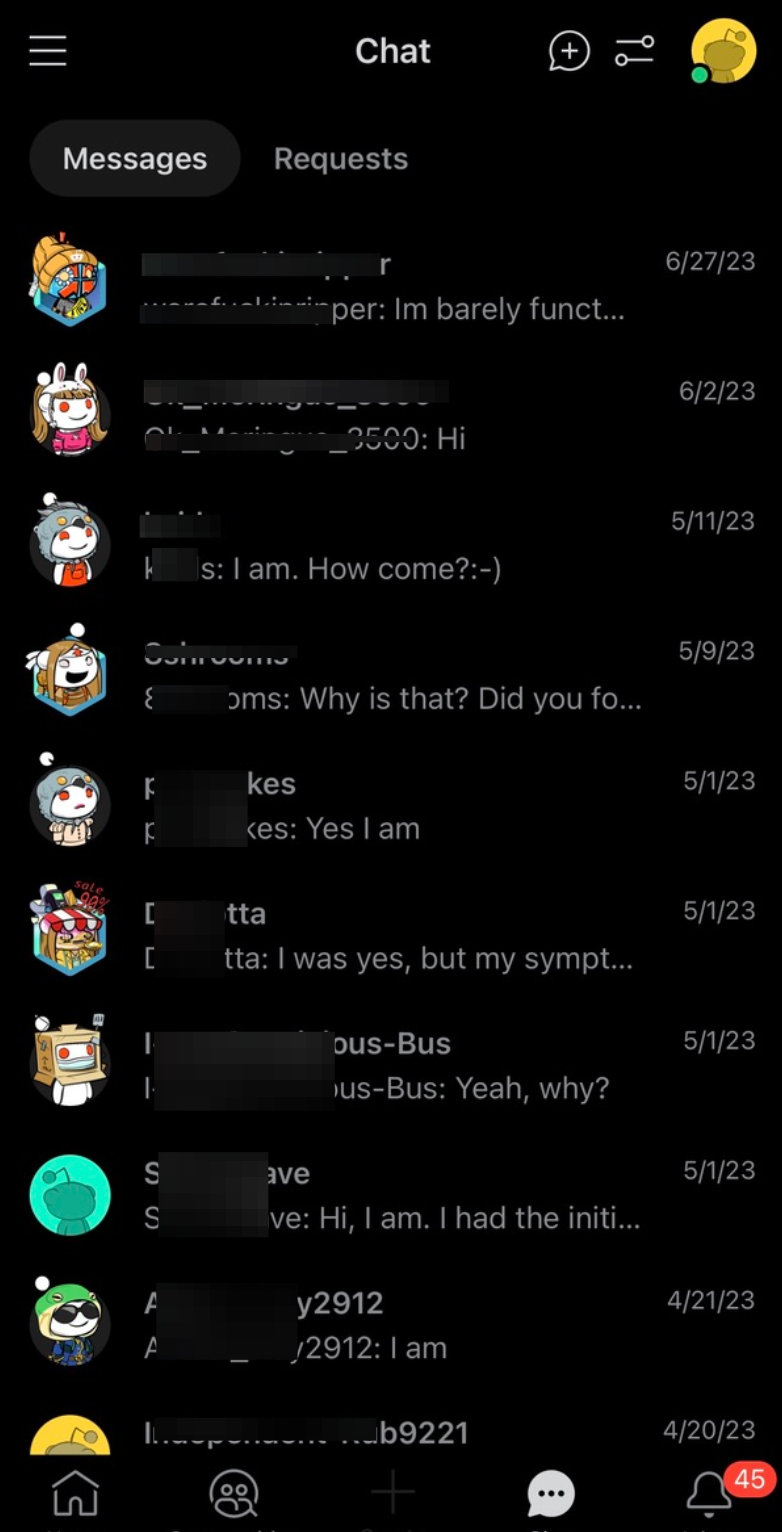Open chat saying "Im barely funct…"
This screenshot has height=1532, width=782.
click(390, 287)
